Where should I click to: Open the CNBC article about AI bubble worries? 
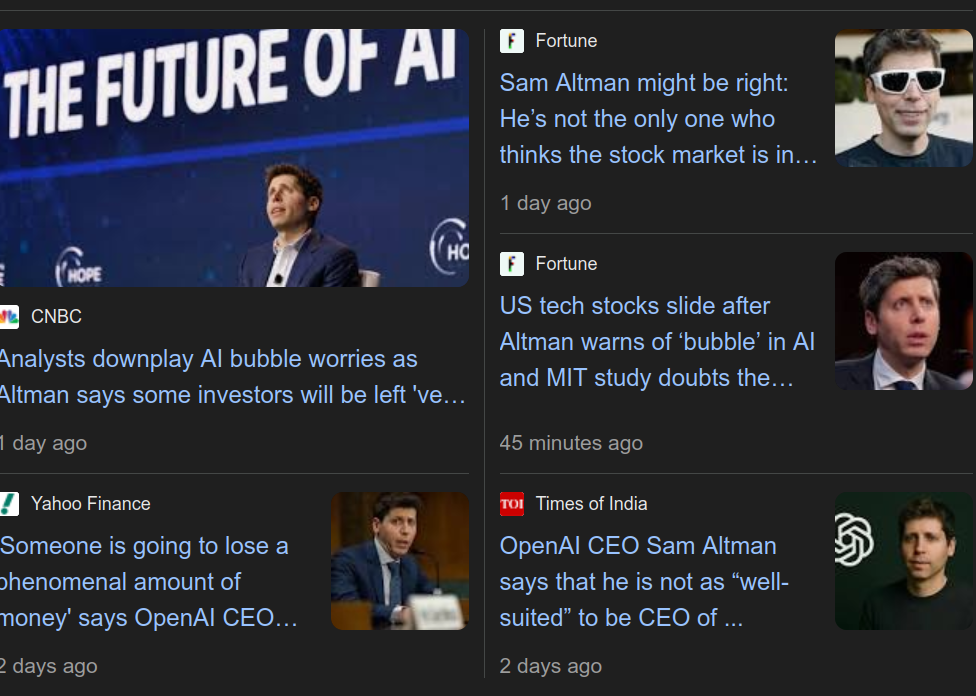232,377
